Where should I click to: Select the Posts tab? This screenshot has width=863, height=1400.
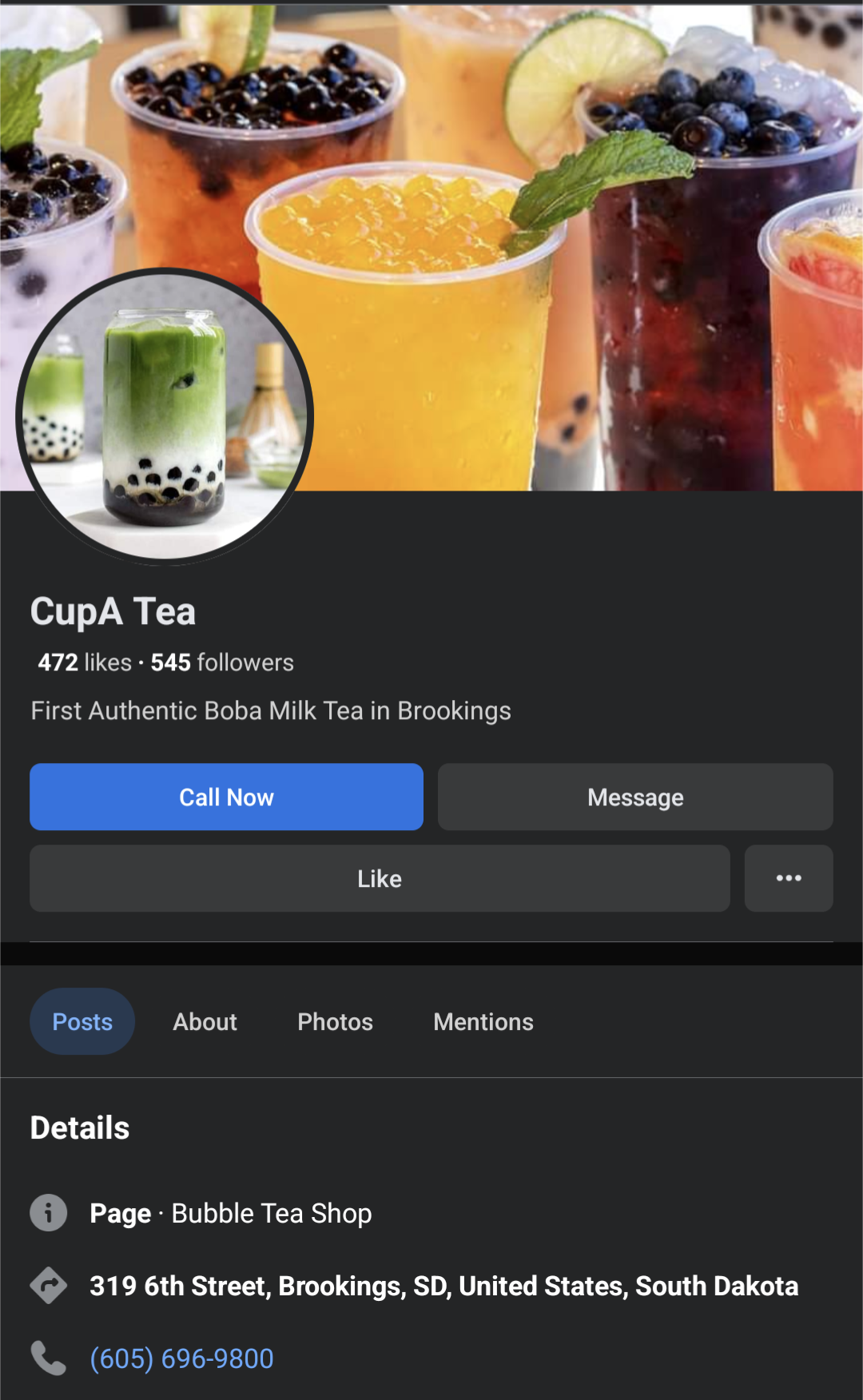82,1021
